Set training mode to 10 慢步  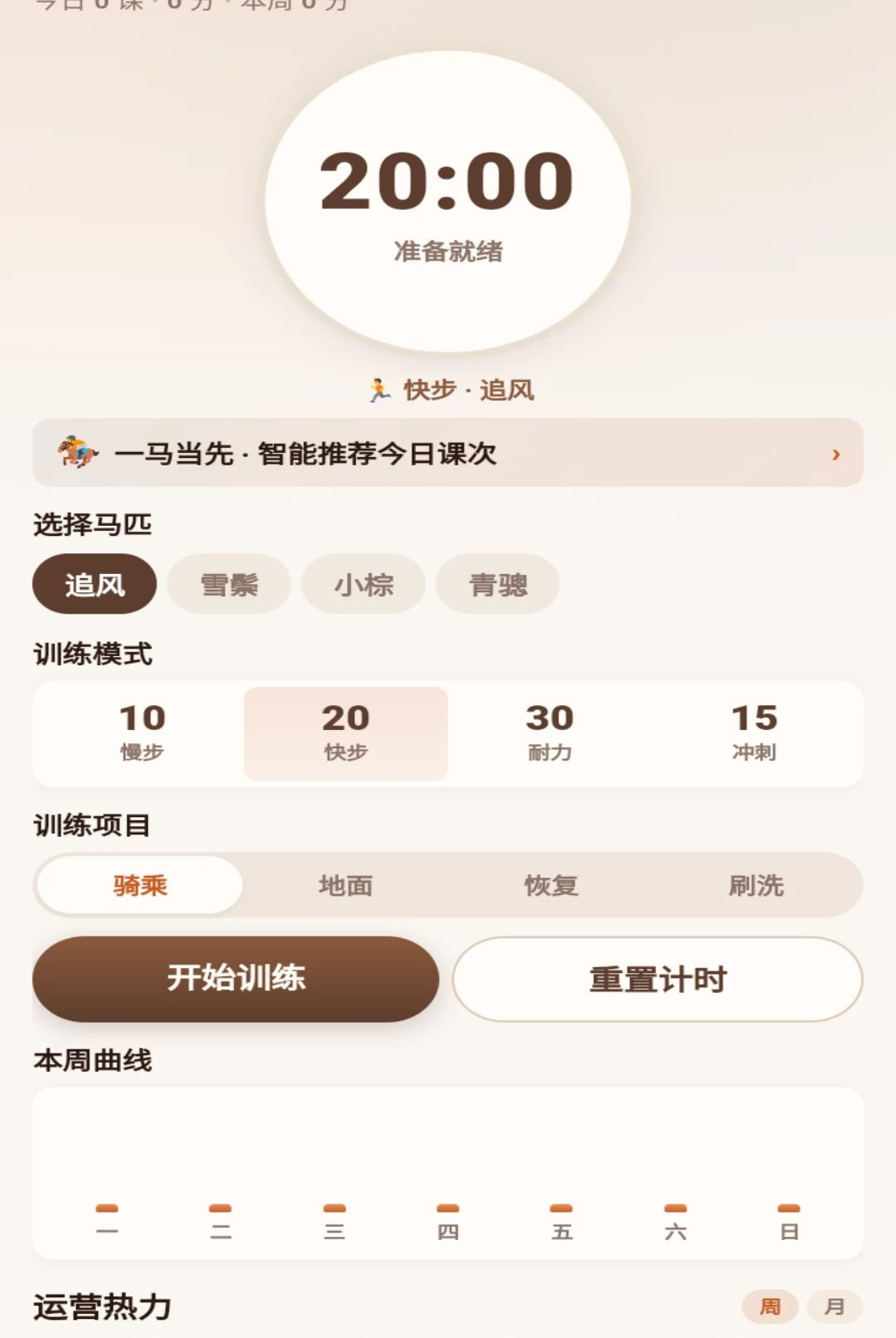point(142,733)
